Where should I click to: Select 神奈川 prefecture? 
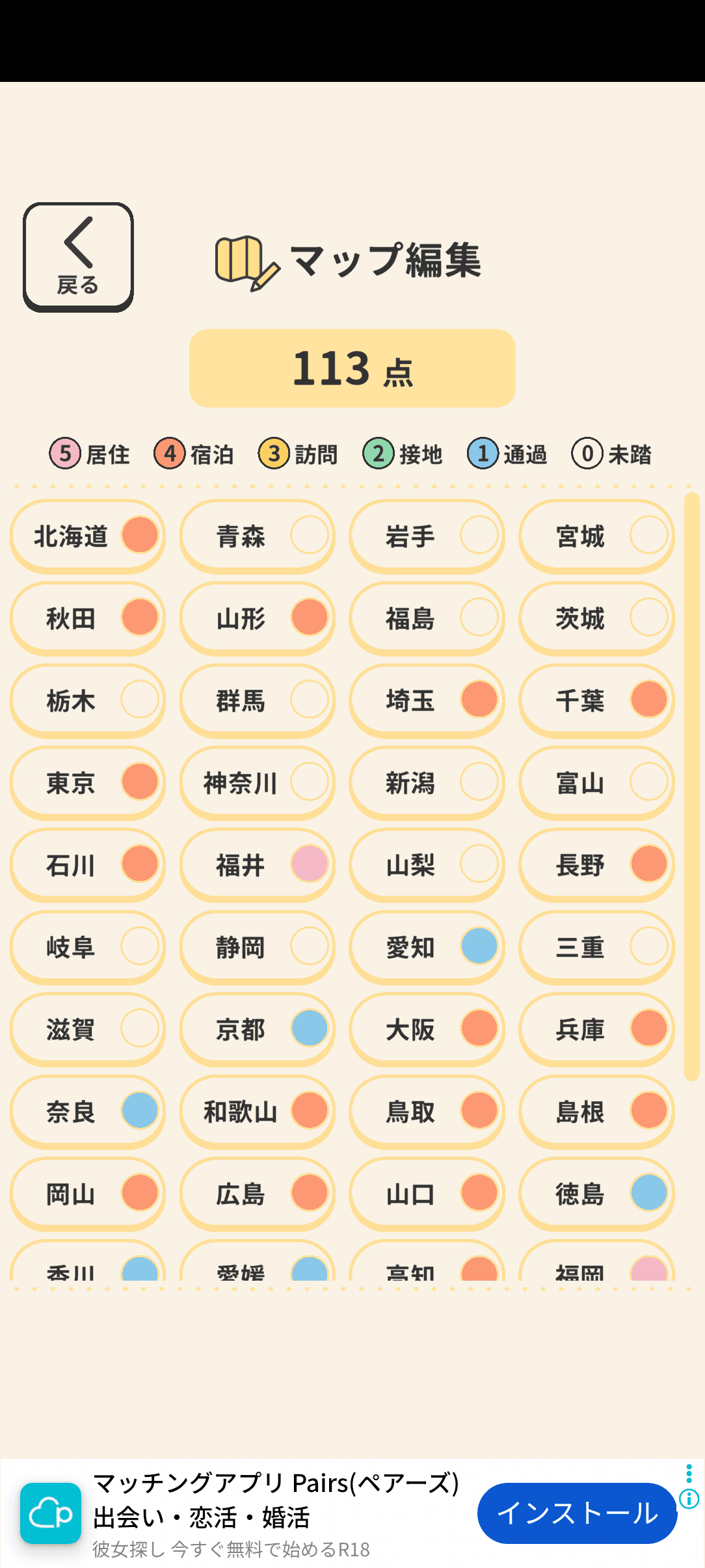point(258,783)
